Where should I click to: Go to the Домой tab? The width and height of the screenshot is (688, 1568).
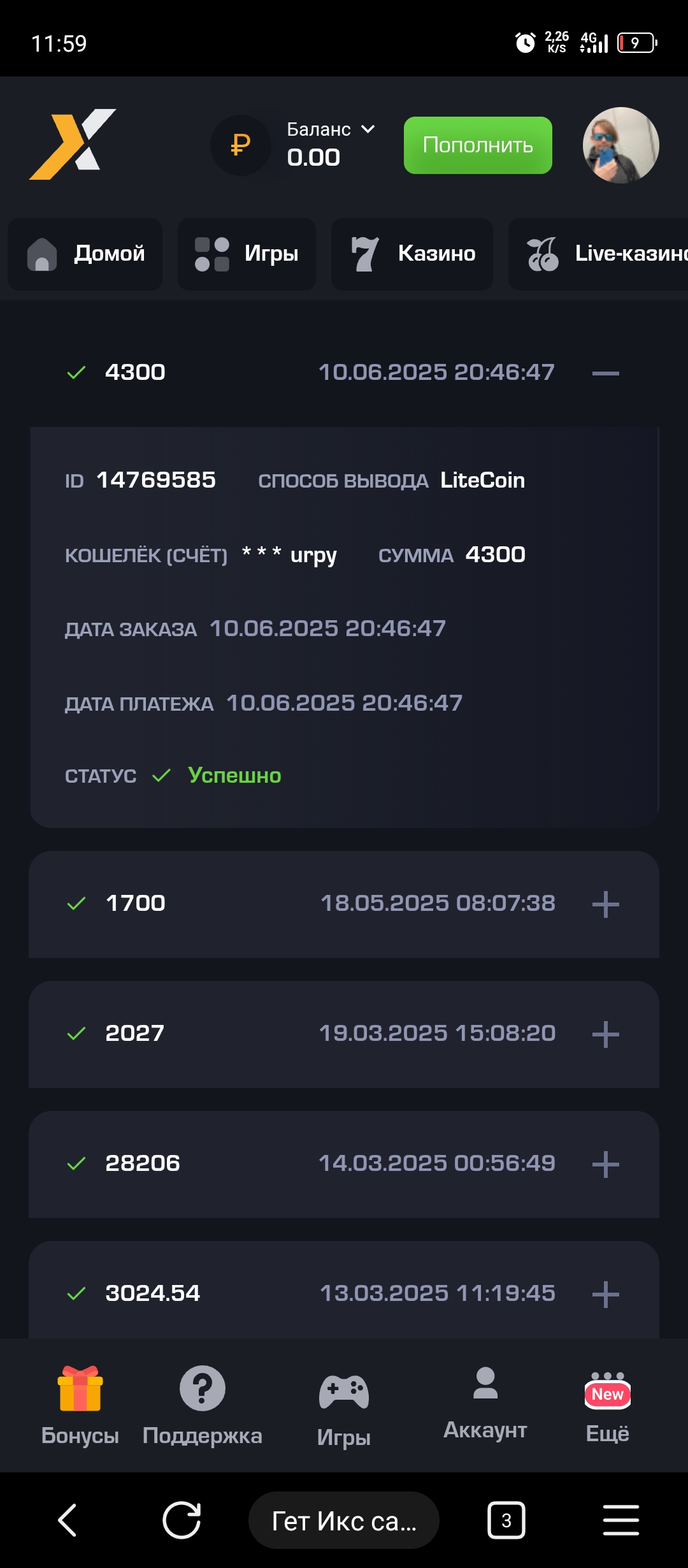(85, 254)
